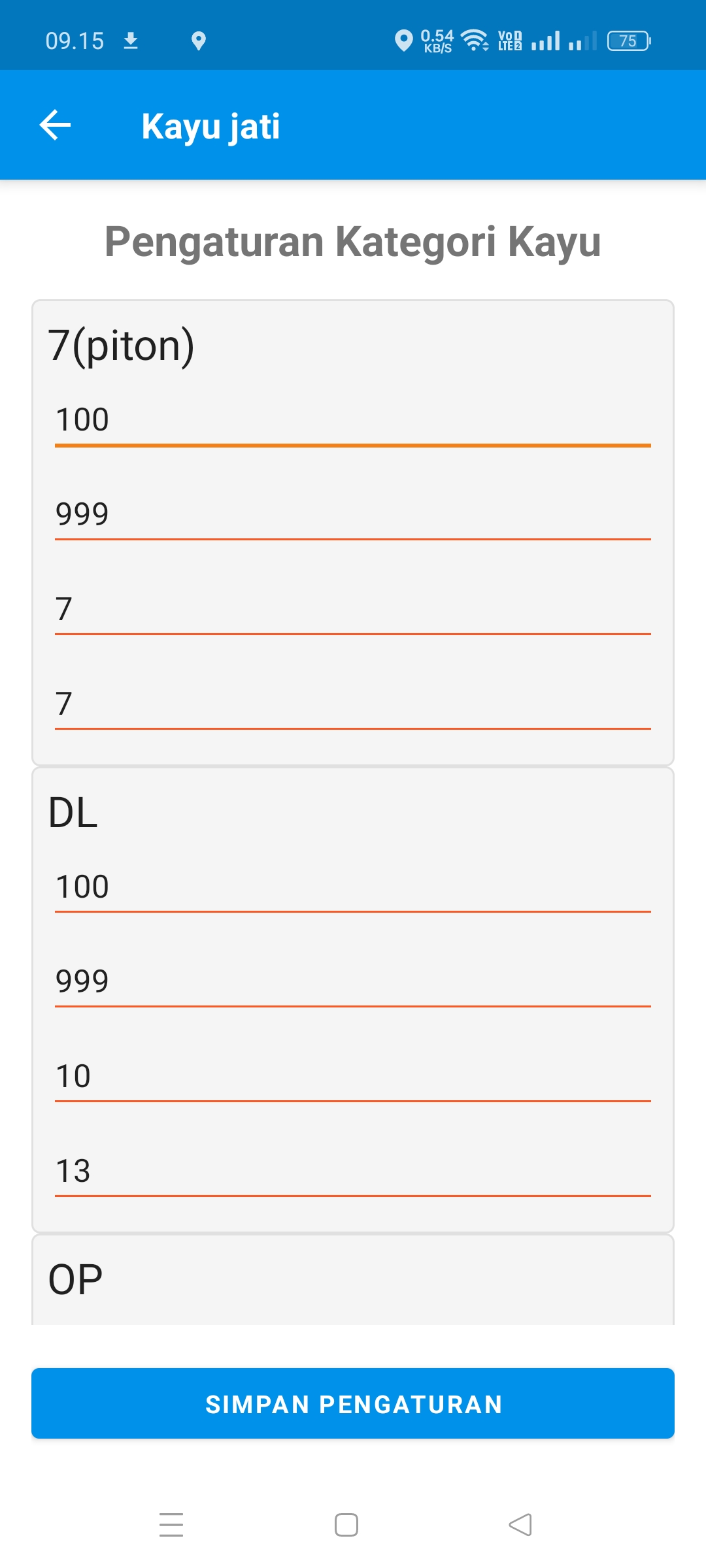Edit the 999 field under DL
The height and width of the screenshot is (1568, 706).
click(353, 982)
